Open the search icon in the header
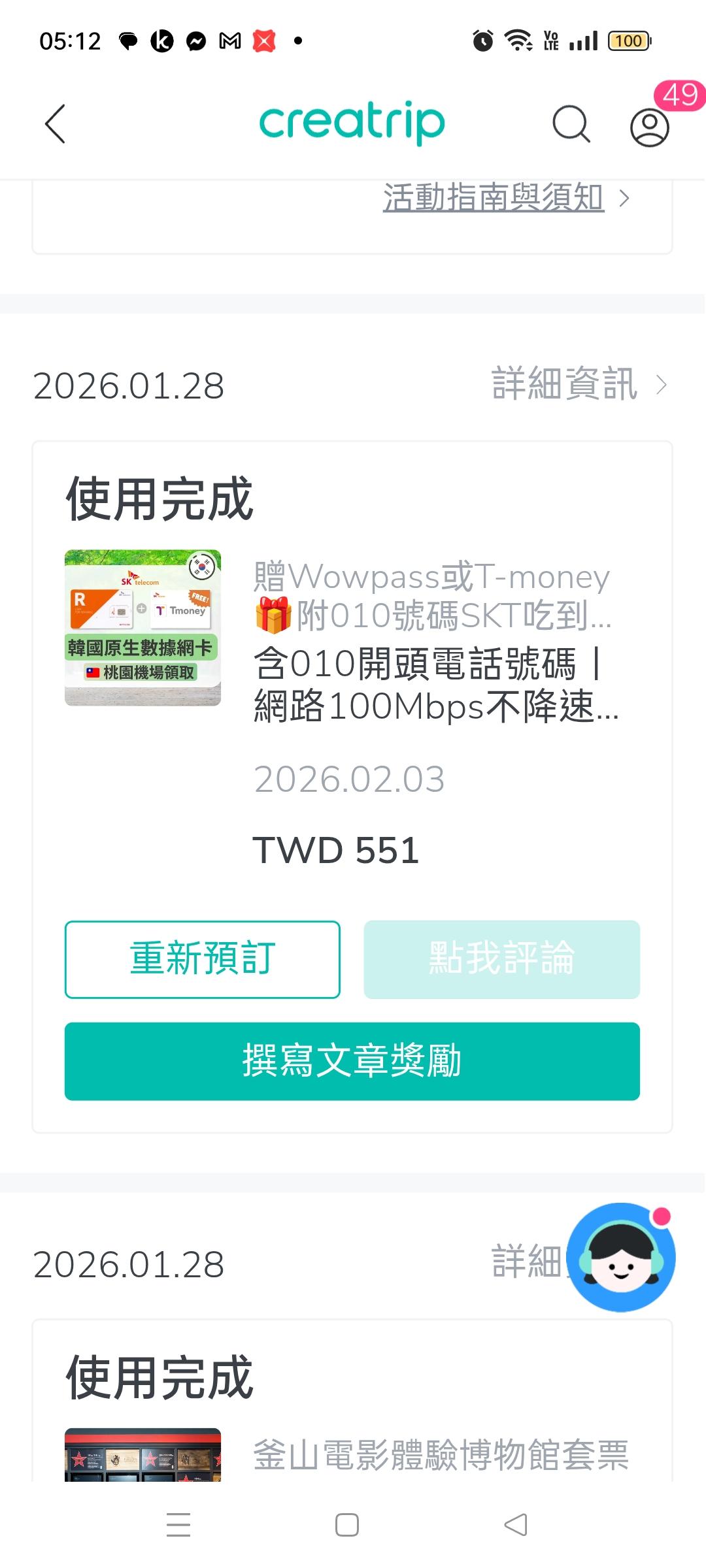Image resolution: width=706 pixels, height=1568 pixels. coord(571,124)
